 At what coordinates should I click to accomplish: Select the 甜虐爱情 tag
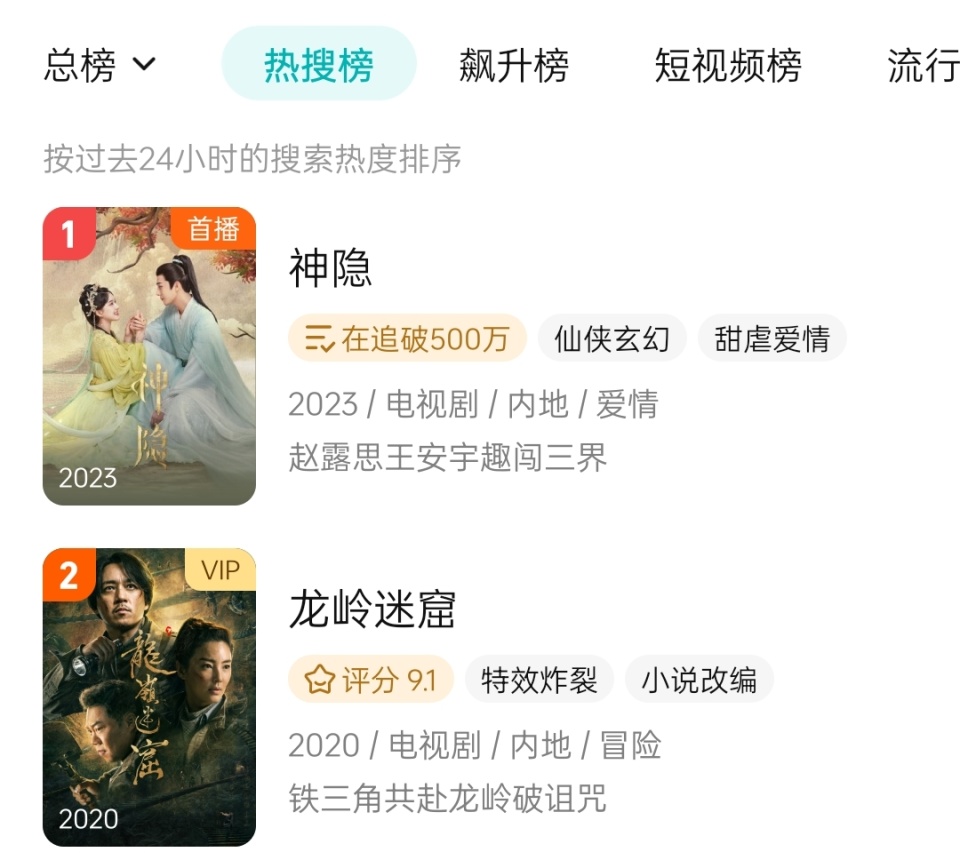click(771, 339)
